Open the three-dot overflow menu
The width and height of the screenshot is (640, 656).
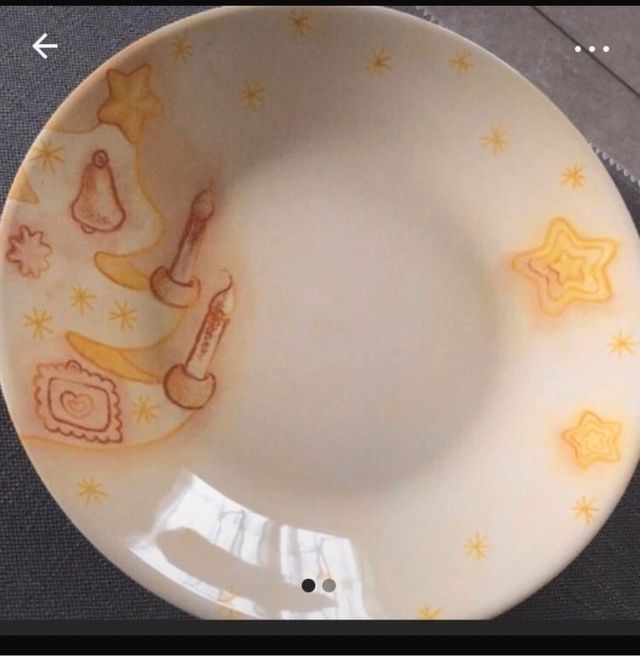click(591, 48)
